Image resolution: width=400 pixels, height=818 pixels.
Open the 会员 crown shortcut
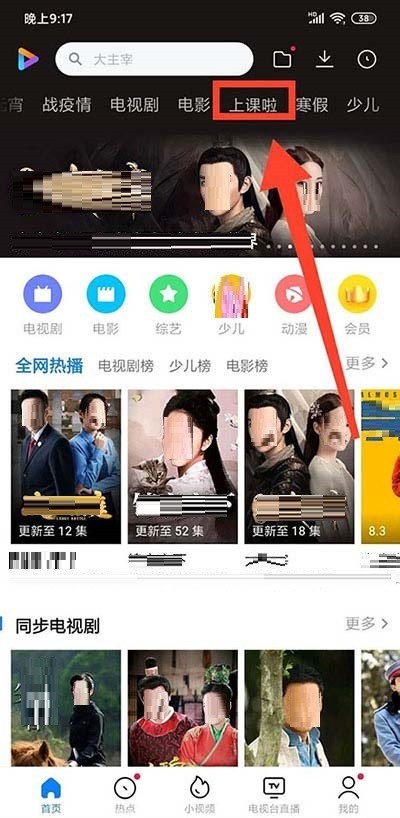click(357, 305)
